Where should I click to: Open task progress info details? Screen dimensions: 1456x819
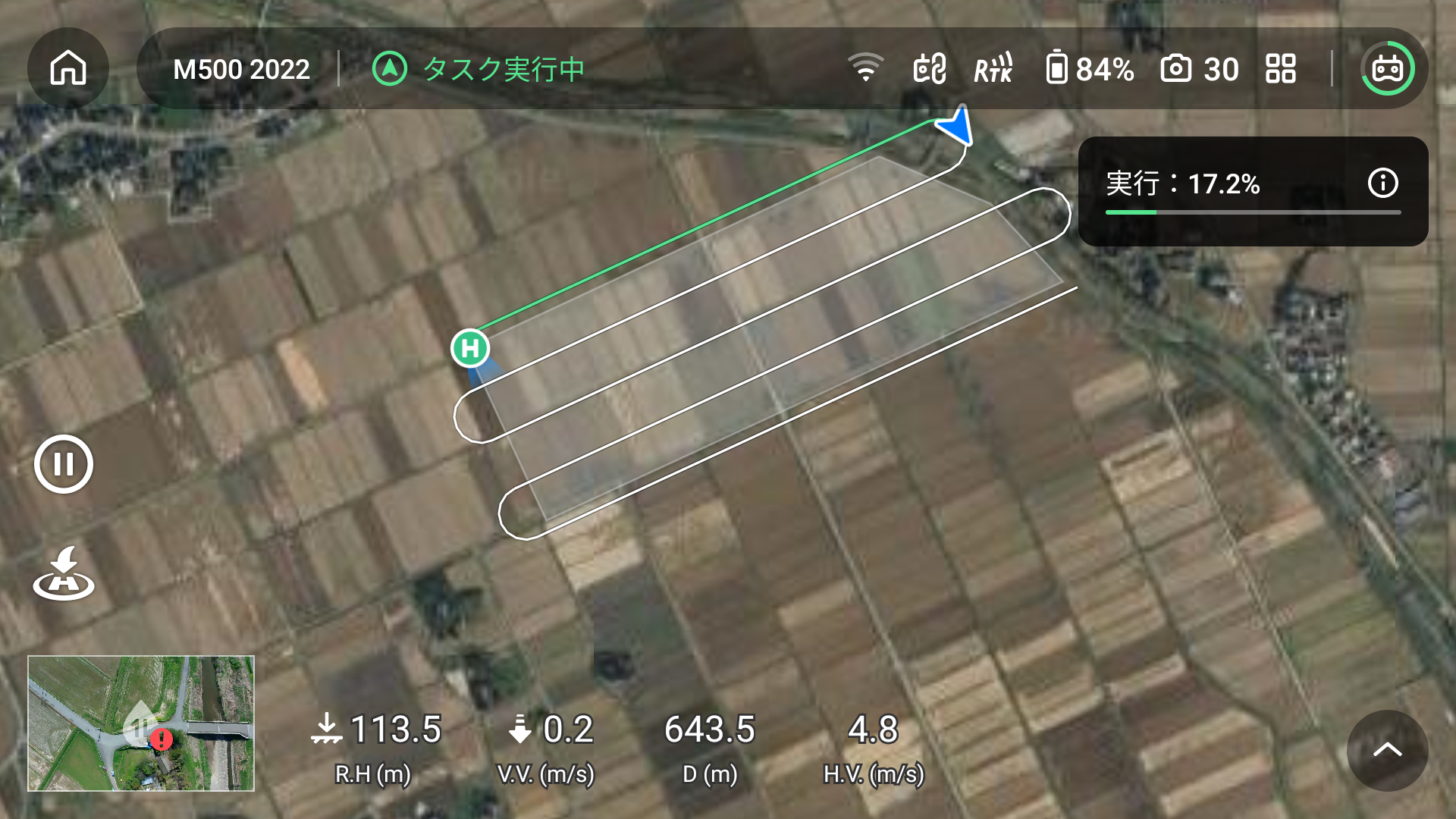click(x=1382, y=183)
